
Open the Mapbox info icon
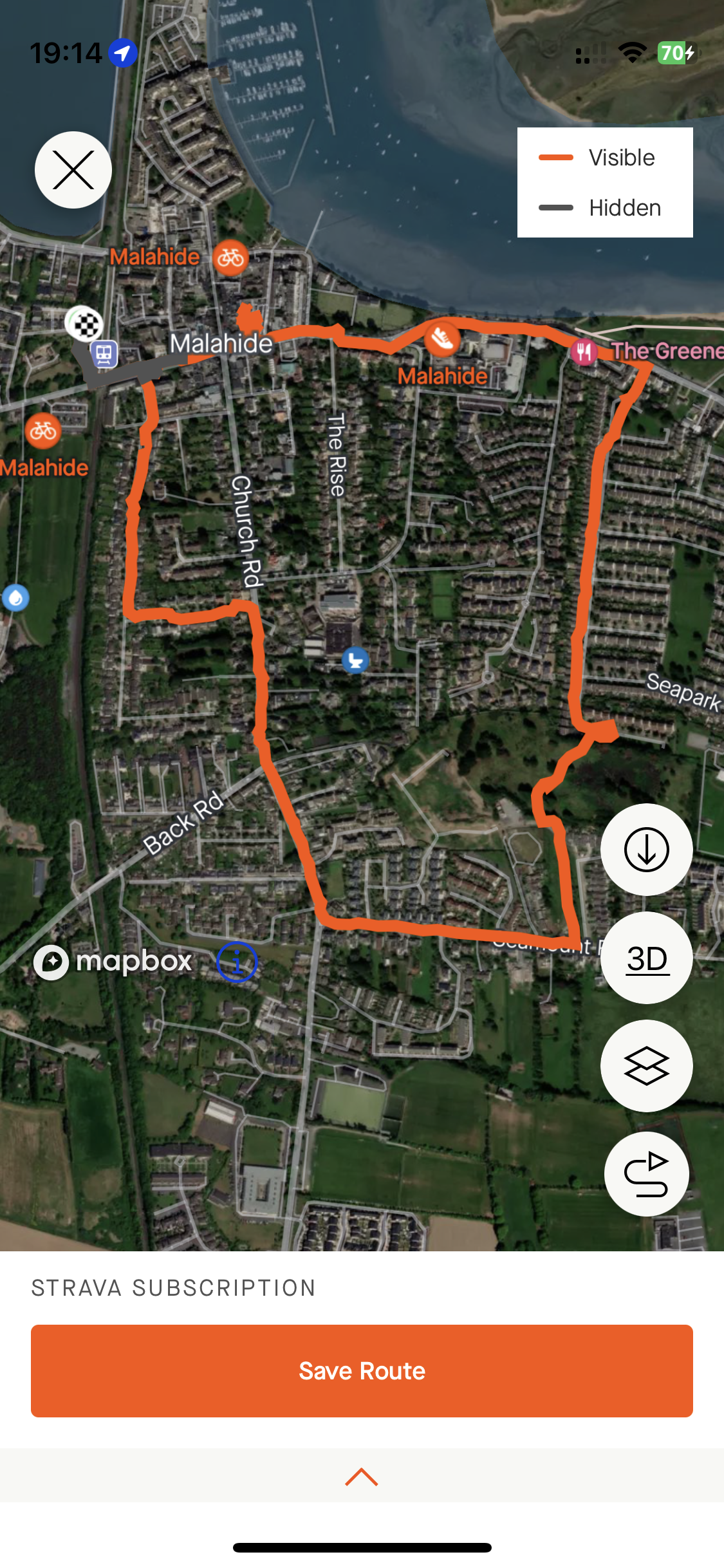237,962
